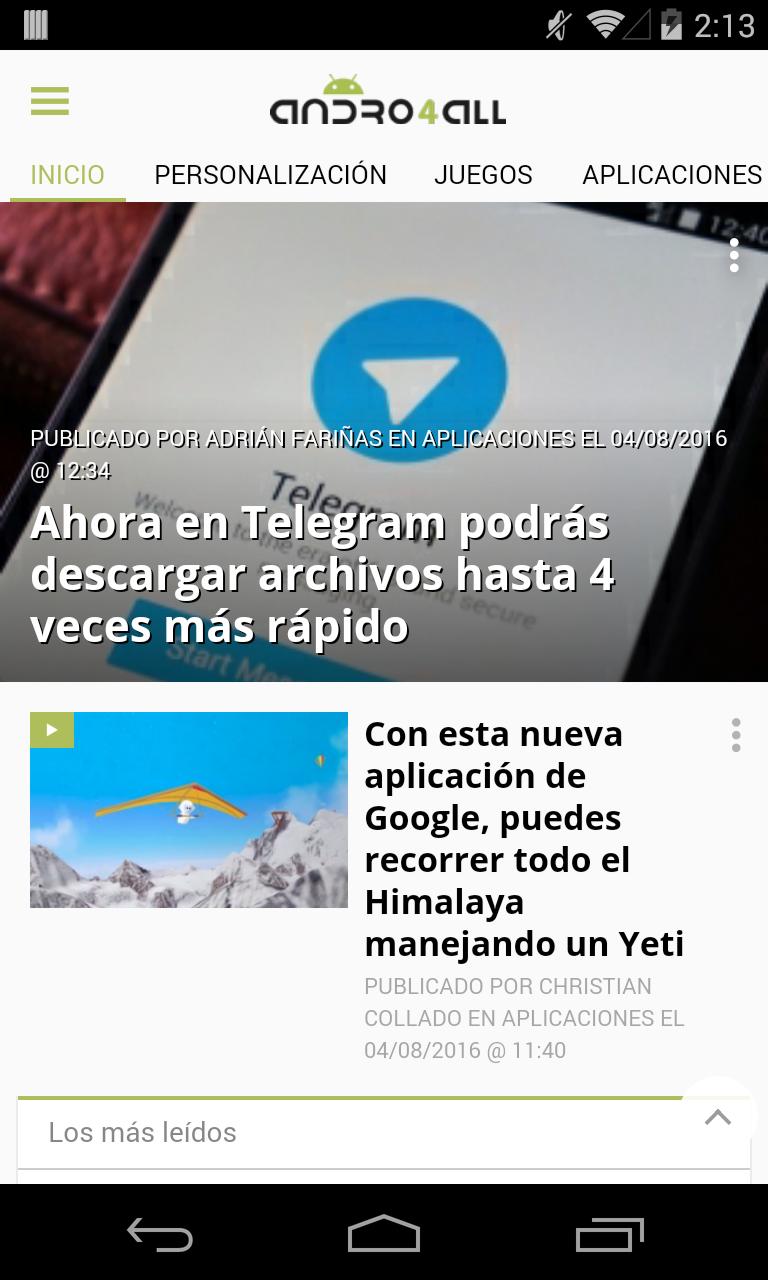Expand the Los más leídos panel

[x=717, y=1118]
